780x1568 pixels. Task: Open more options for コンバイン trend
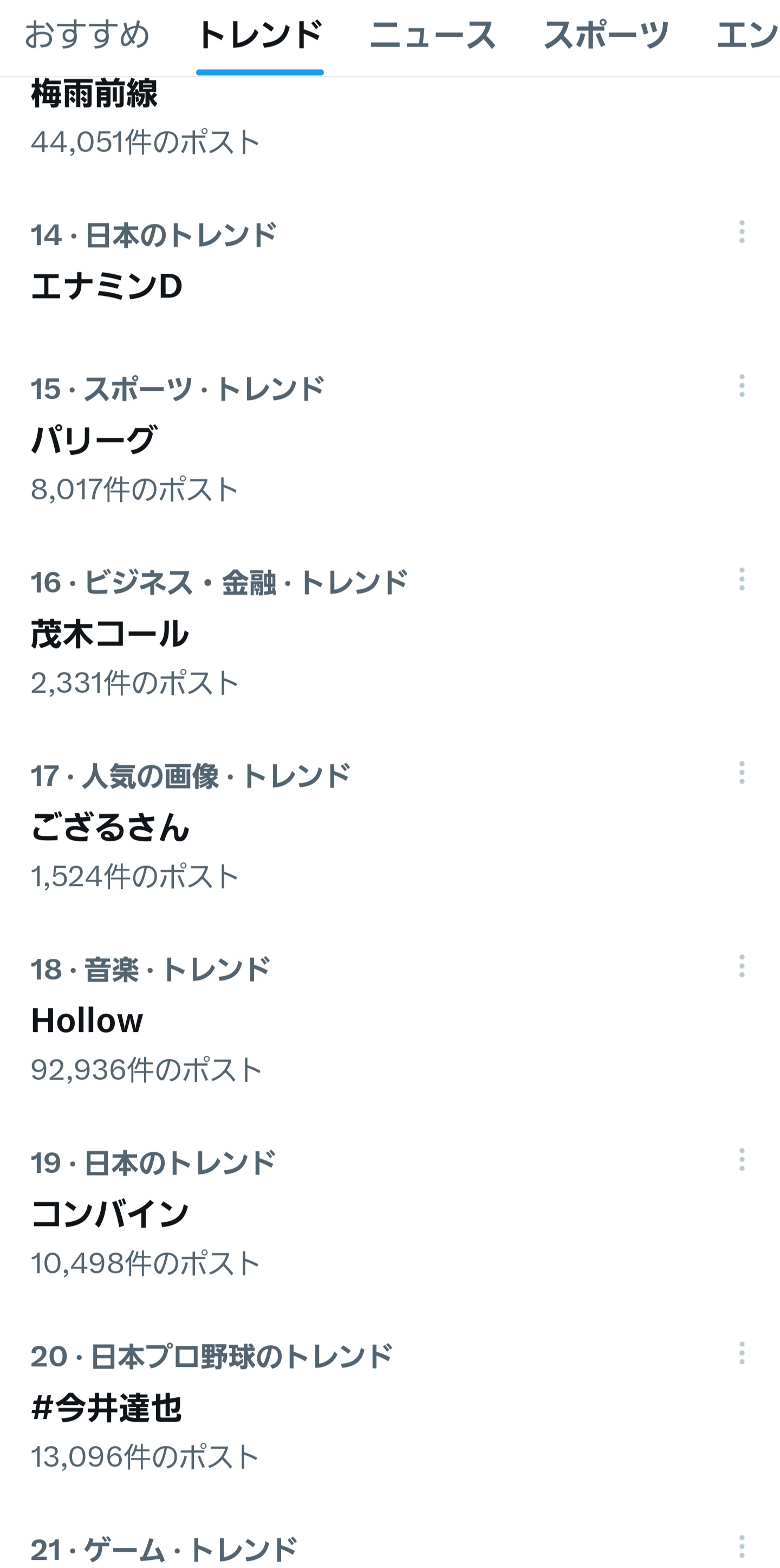point(742,1160)
